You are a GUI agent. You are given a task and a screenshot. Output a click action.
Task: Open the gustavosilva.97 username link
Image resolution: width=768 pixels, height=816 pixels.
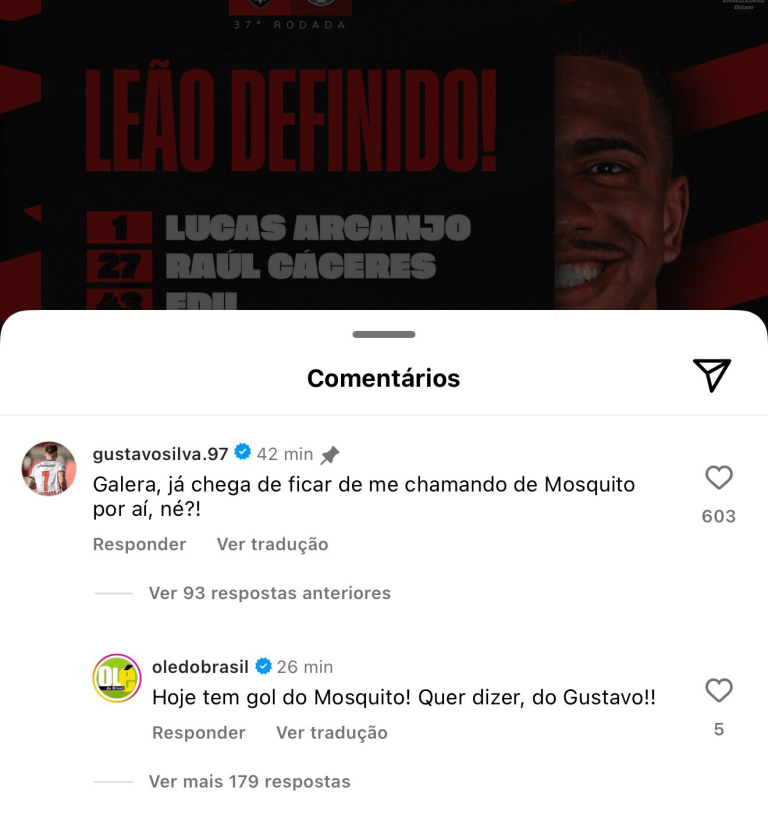click(x=160, y=454)
